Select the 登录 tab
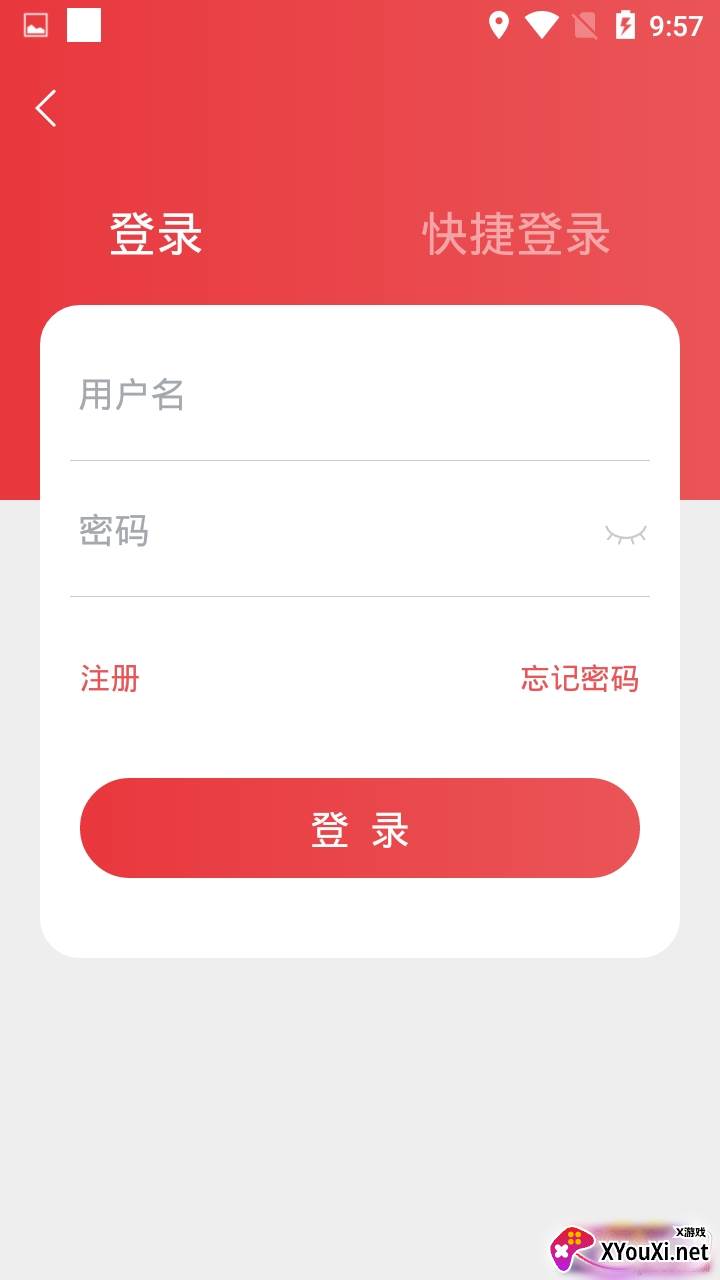 tap(156, 234)
